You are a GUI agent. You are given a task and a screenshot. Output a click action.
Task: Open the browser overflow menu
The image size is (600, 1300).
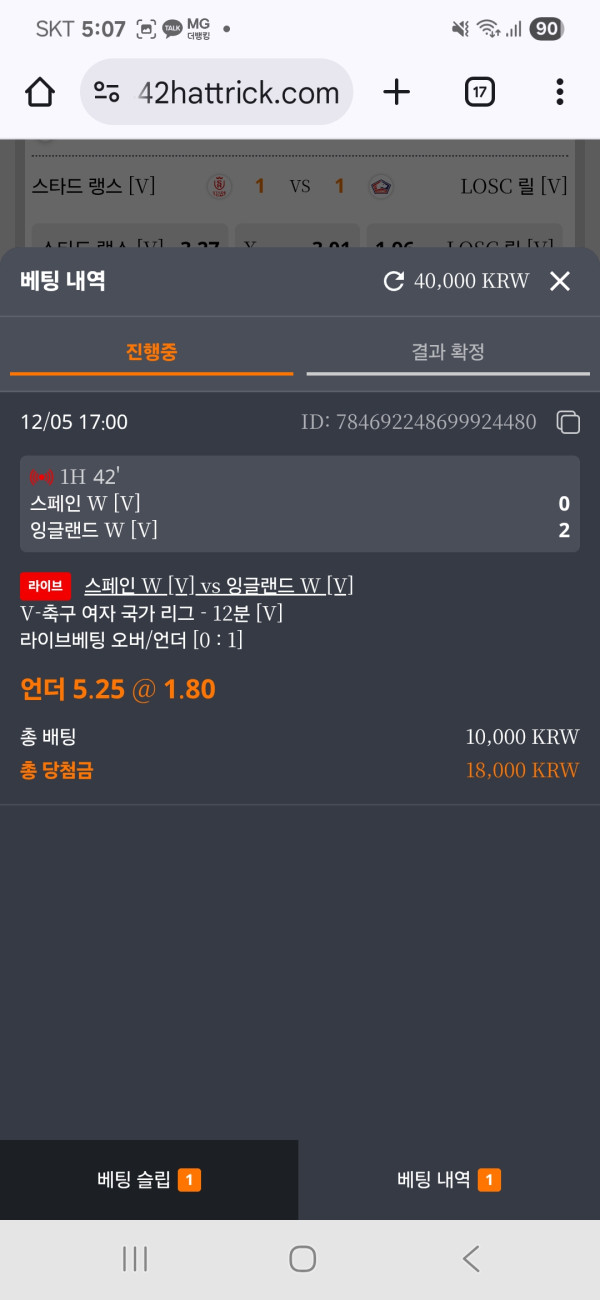[x=559, y=93]
